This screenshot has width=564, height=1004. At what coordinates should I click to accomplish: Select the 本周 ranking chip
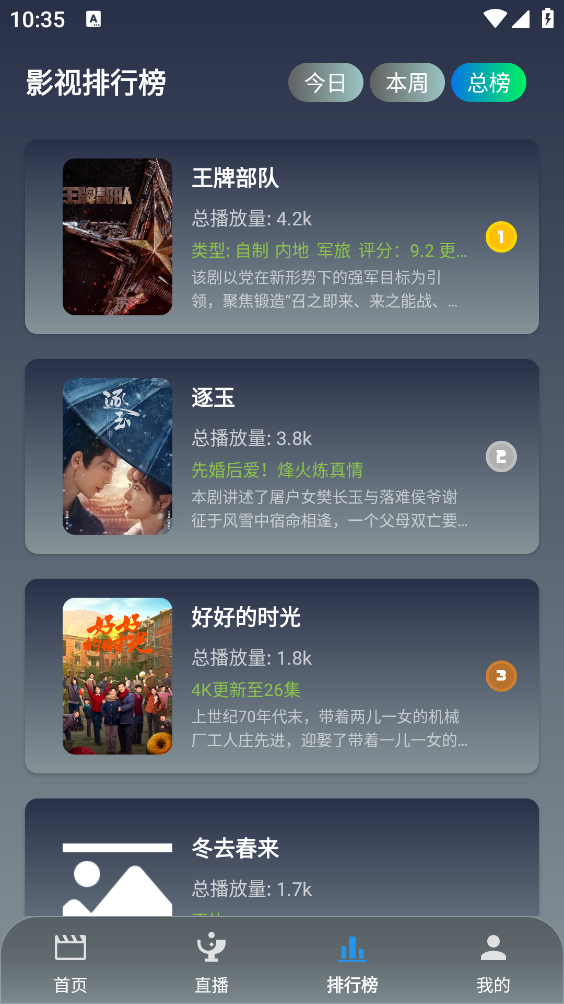tap(407, 83)
